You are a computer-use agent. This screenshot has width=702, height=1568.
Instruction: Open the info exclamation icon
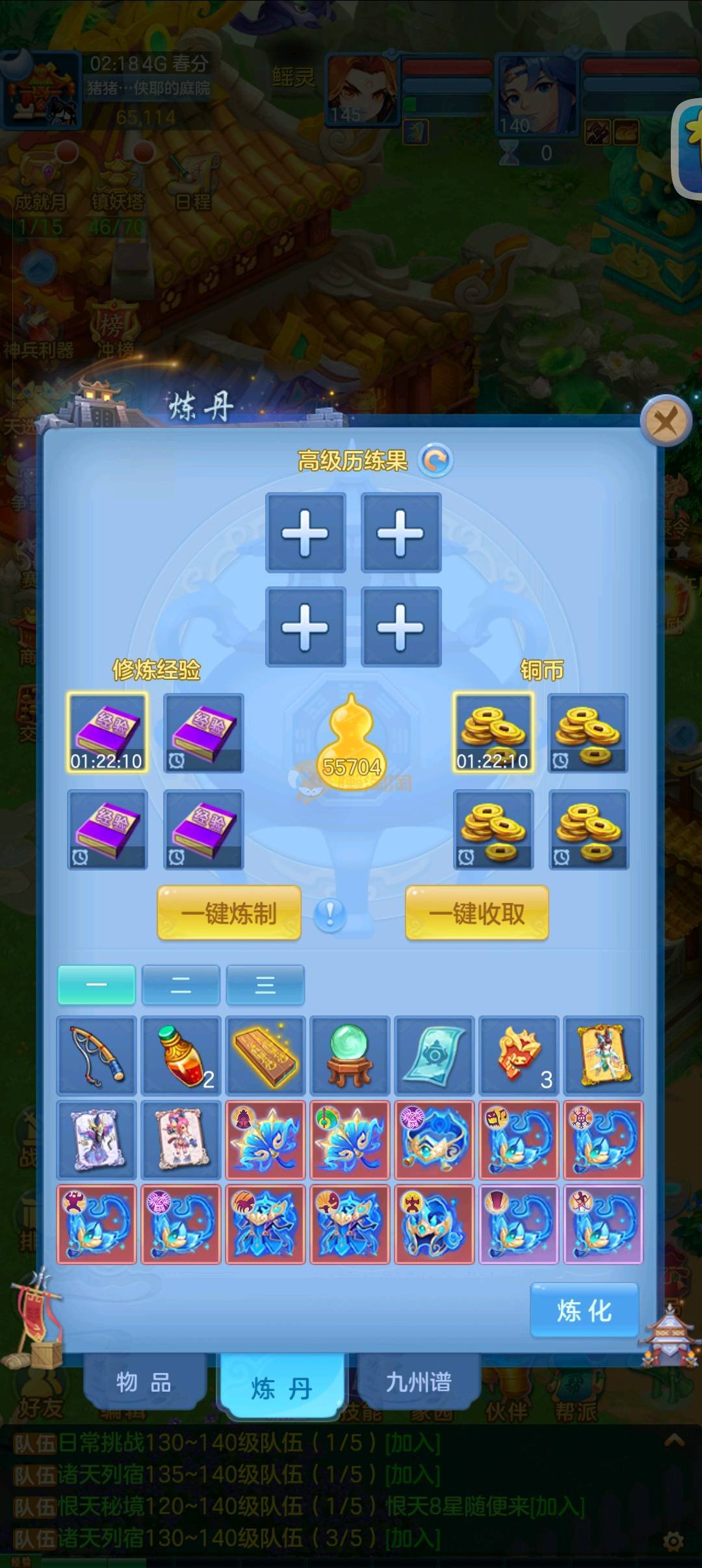(330, 914)
